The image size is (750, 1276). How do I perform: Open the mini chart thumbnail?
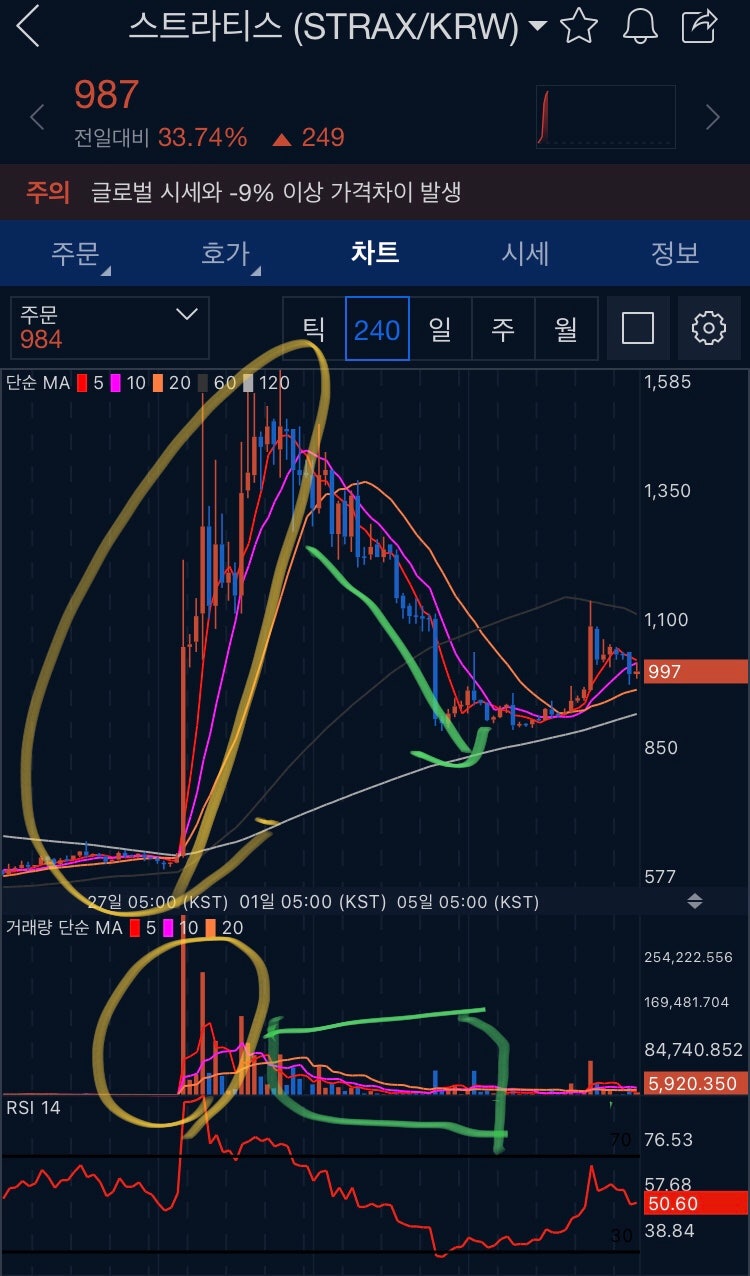tap(606, 117)
